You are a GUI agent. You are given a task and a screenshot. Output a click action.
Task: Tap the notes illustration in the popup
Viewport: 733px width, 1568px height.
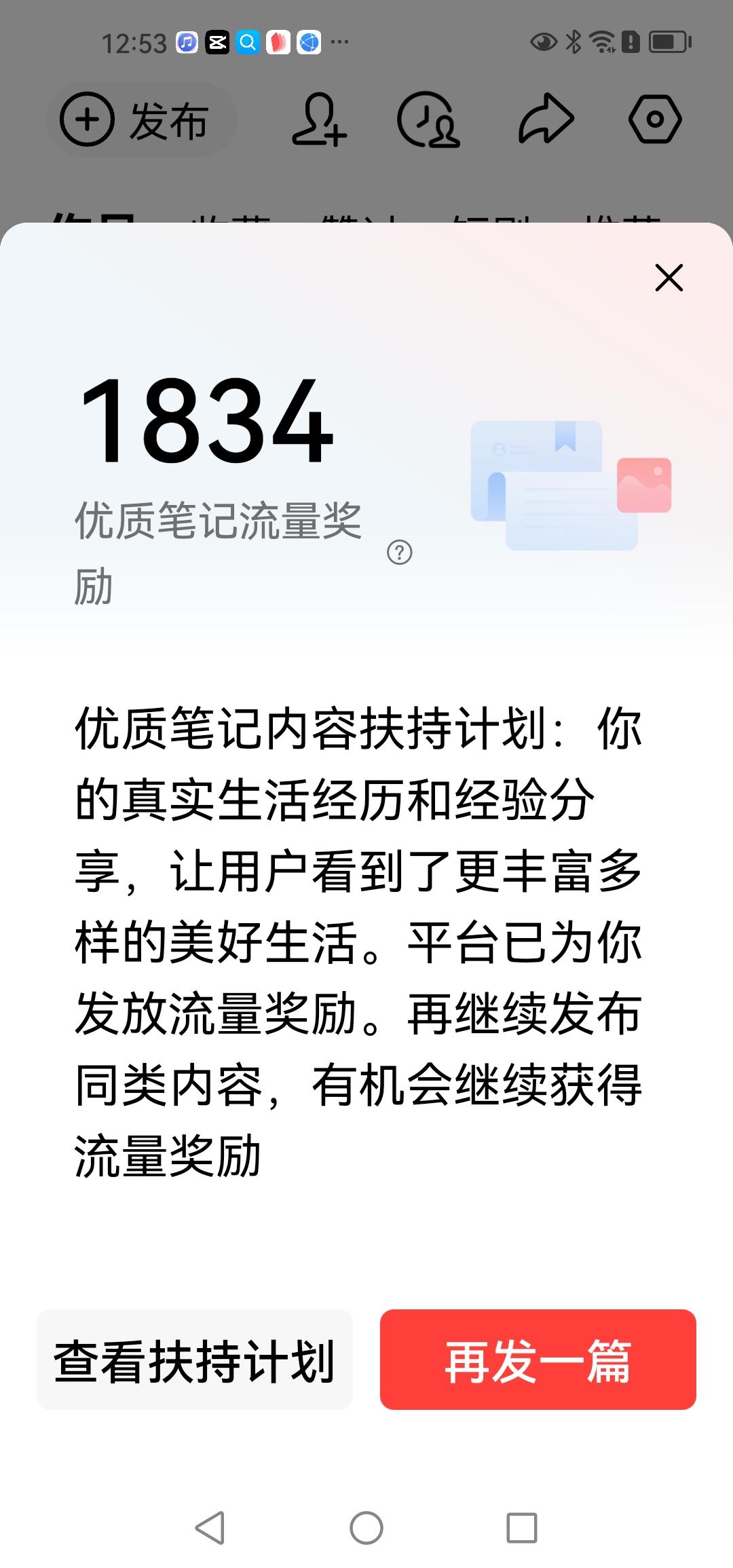[570, 485]
